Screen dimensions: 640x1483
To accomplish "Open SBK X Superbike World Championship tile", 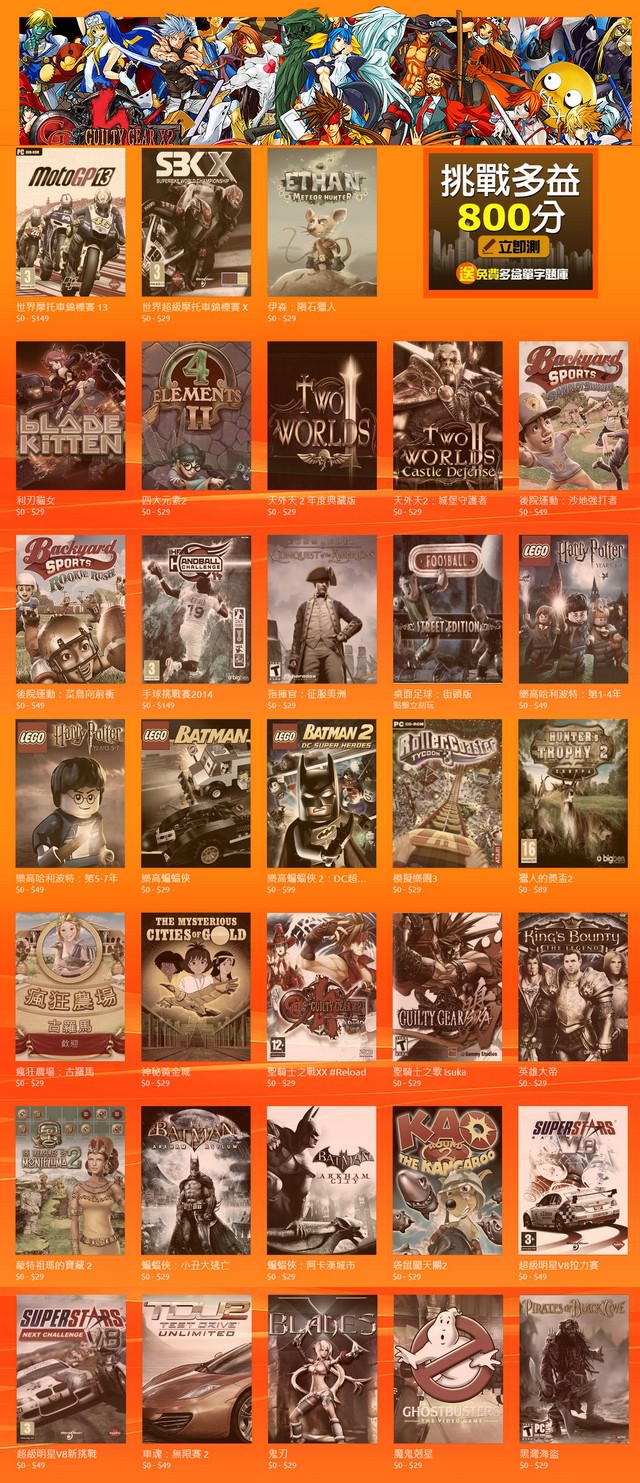I will pyautogui.click(x=196, y=222).
